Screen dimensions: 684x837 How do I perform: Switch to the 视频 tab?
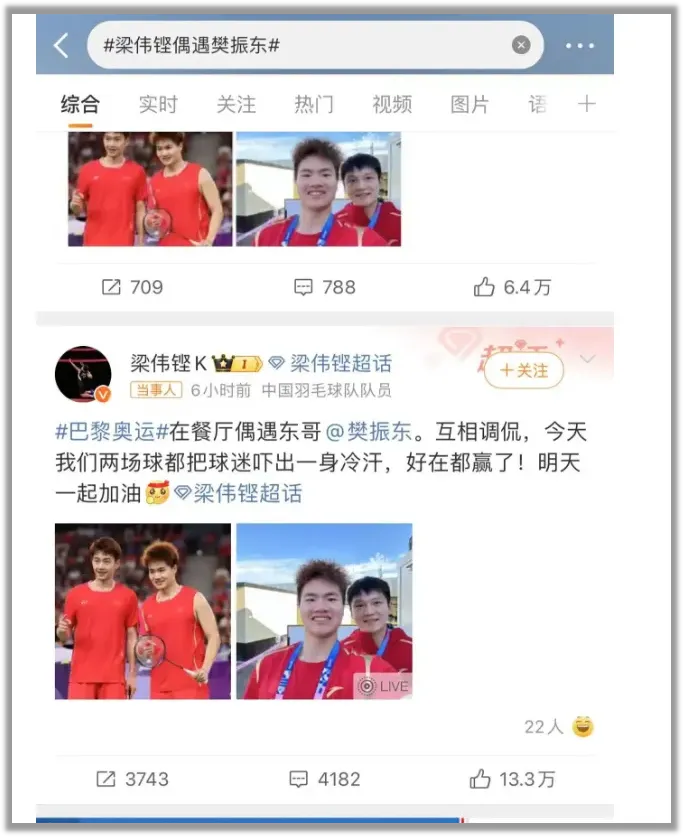[x=392, y=105]
